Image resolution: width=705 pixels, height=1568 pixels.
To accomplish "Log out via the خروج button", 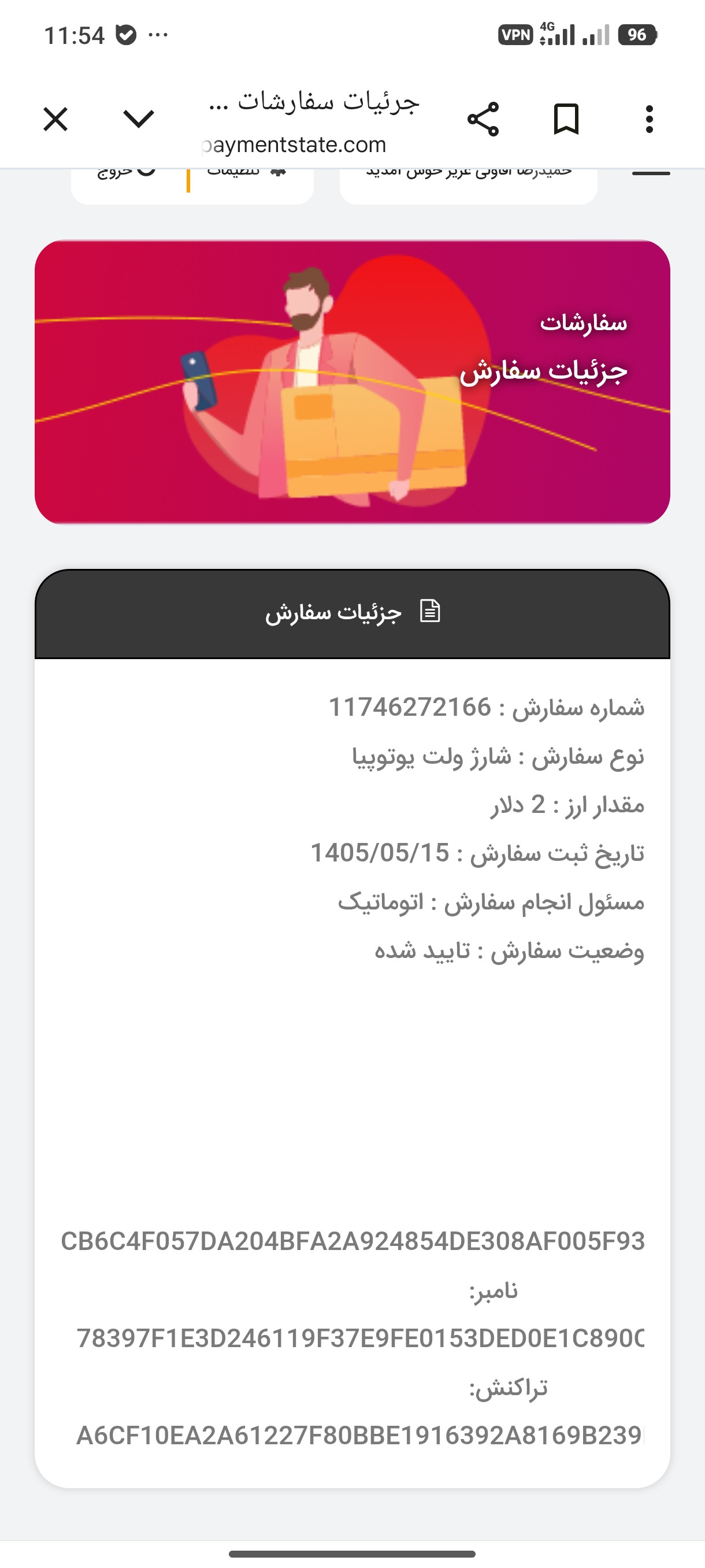I will click(127, 171).
